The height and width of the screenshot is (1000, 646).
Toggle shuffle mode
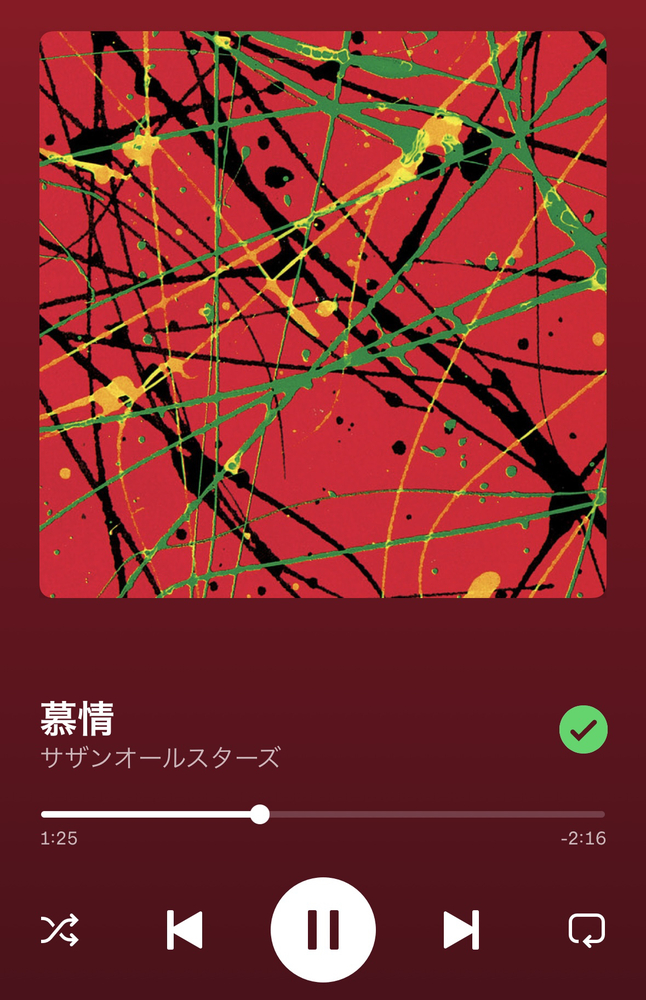59,930
